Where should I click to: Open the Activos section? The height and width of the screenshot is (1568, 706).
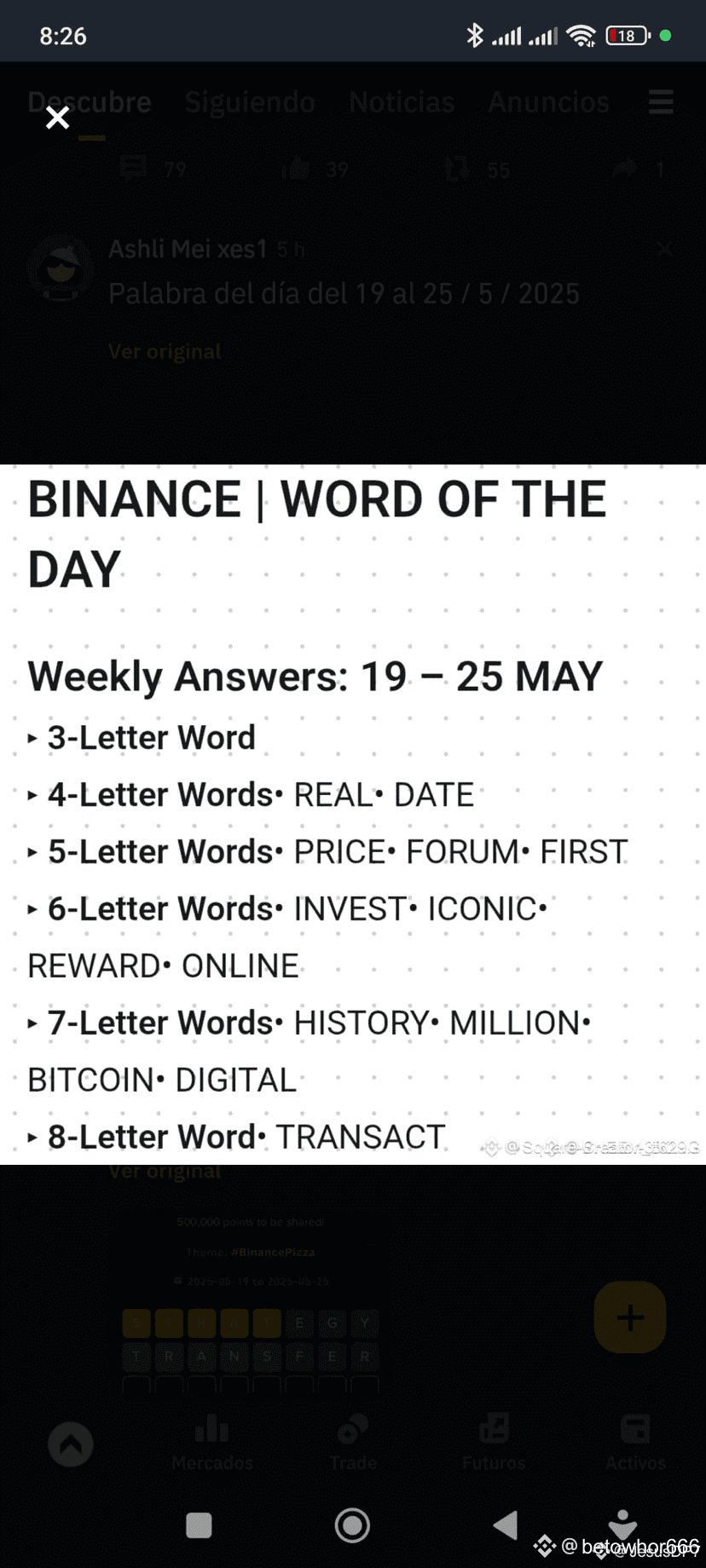point(634,1440)
